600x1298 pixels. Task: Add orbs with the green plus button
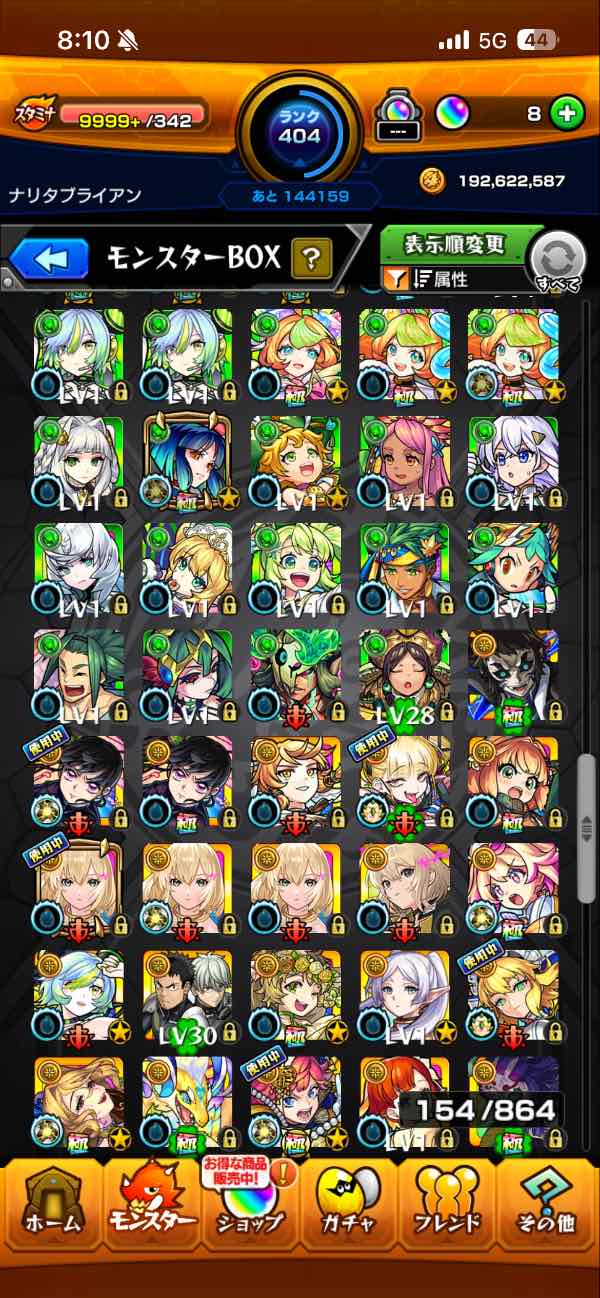pos(566,113)
